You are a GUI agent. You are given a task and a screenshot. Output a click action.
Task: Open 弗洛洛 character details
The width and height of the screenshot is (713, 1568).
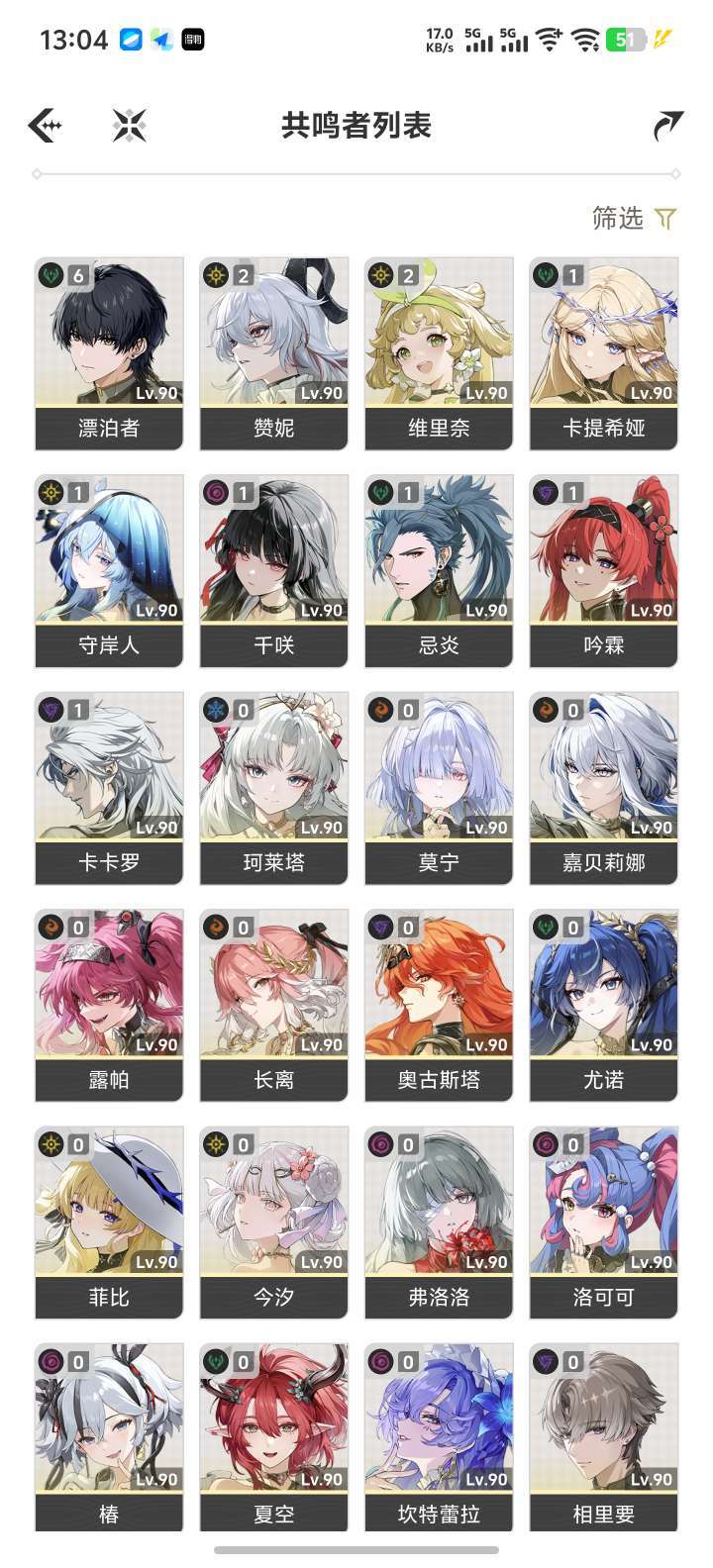tap(439, 1224)
